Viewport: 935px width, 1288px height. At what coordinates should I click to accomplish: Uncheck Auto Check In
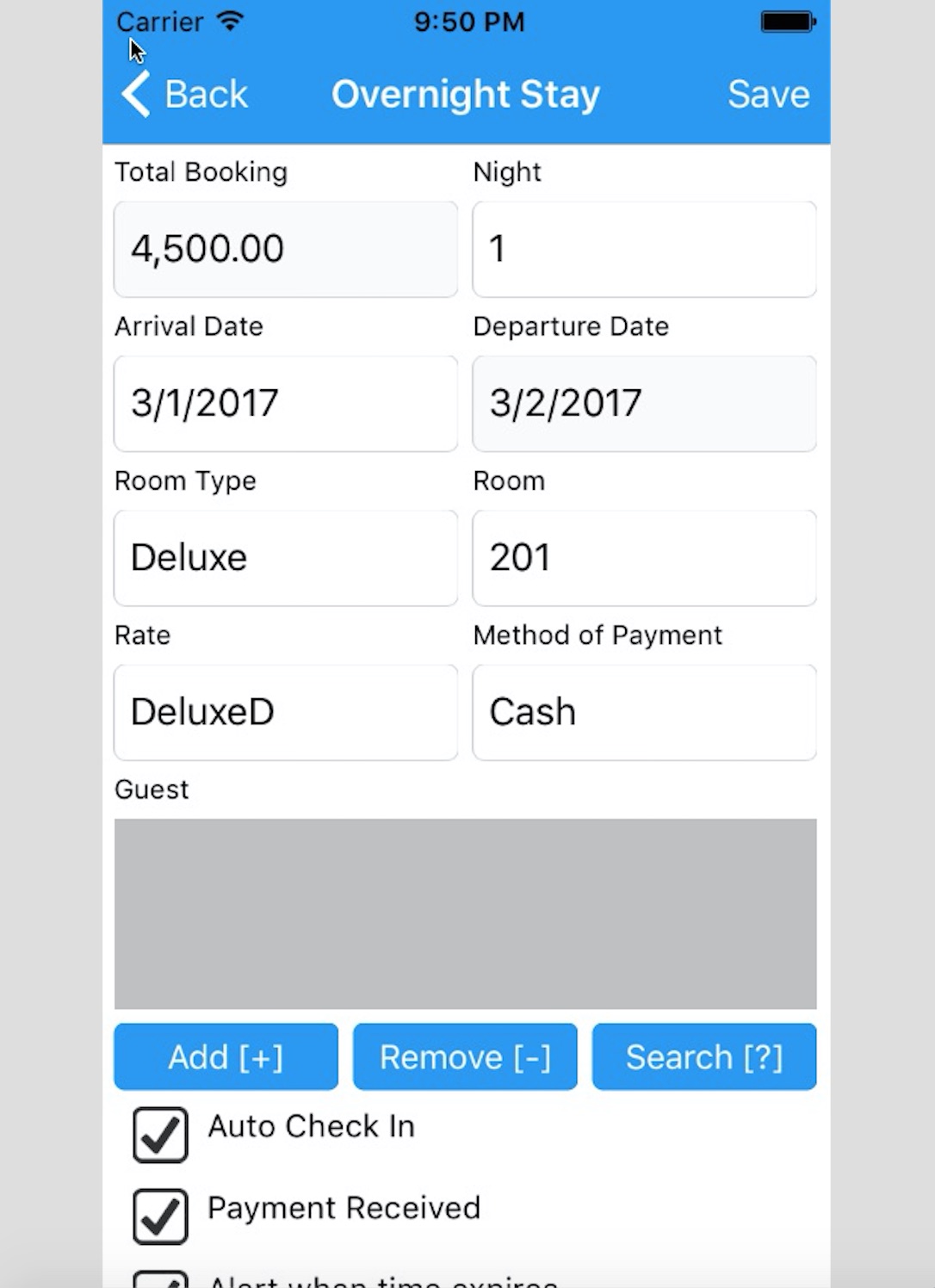pos(160,1135)
